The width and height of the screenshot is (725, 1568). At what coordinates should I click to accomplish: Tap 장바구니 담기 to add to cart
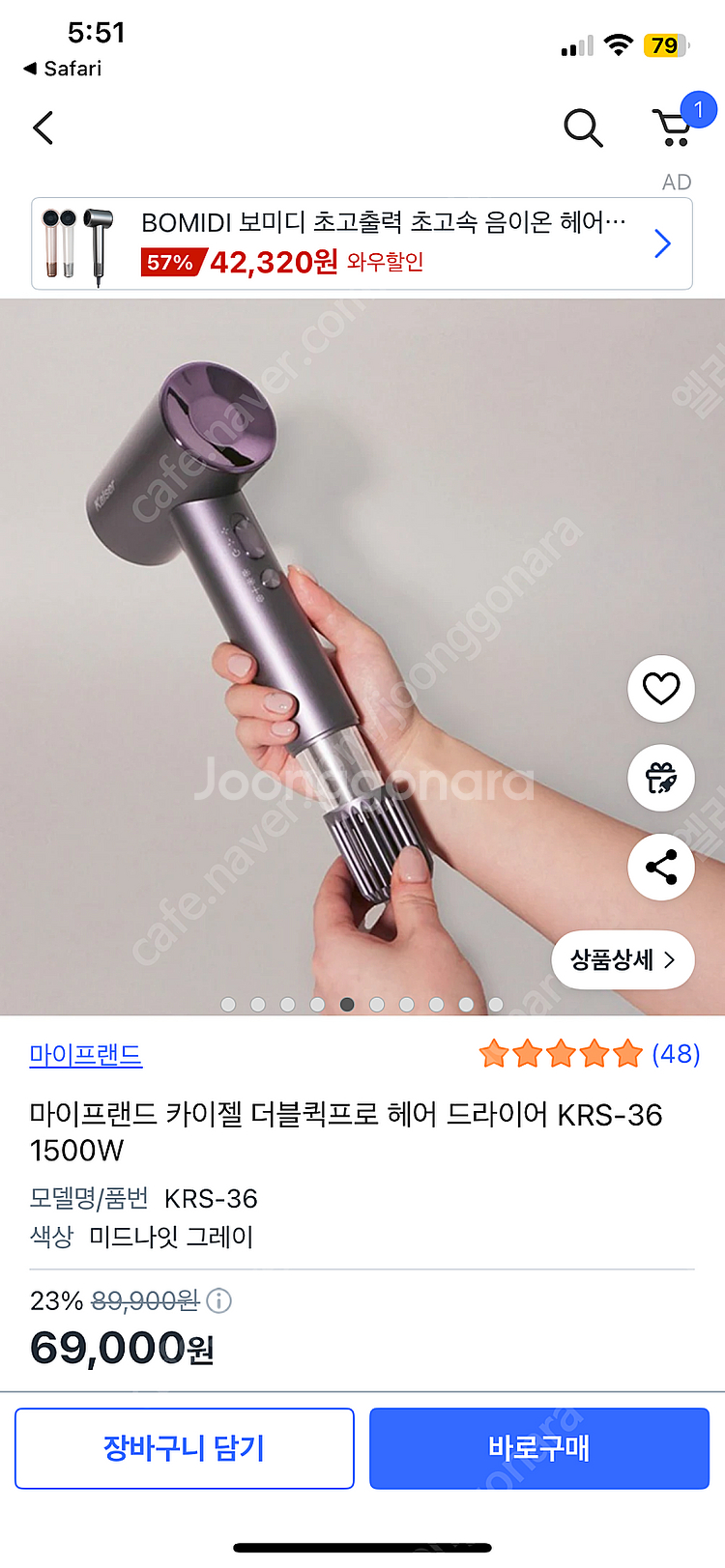[185, 1448]
